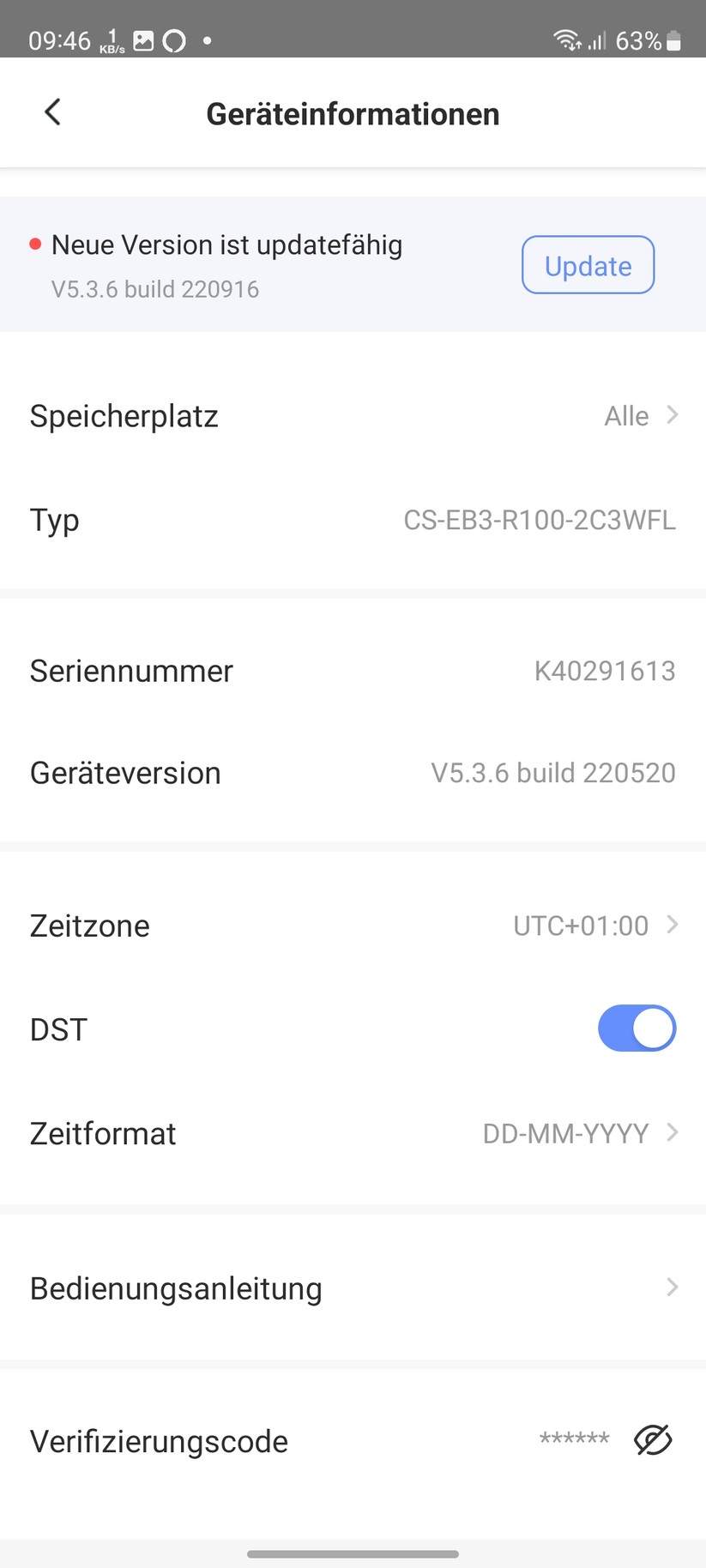Tap the back arrow on Geräteinformationen

(x=52, y=112)
